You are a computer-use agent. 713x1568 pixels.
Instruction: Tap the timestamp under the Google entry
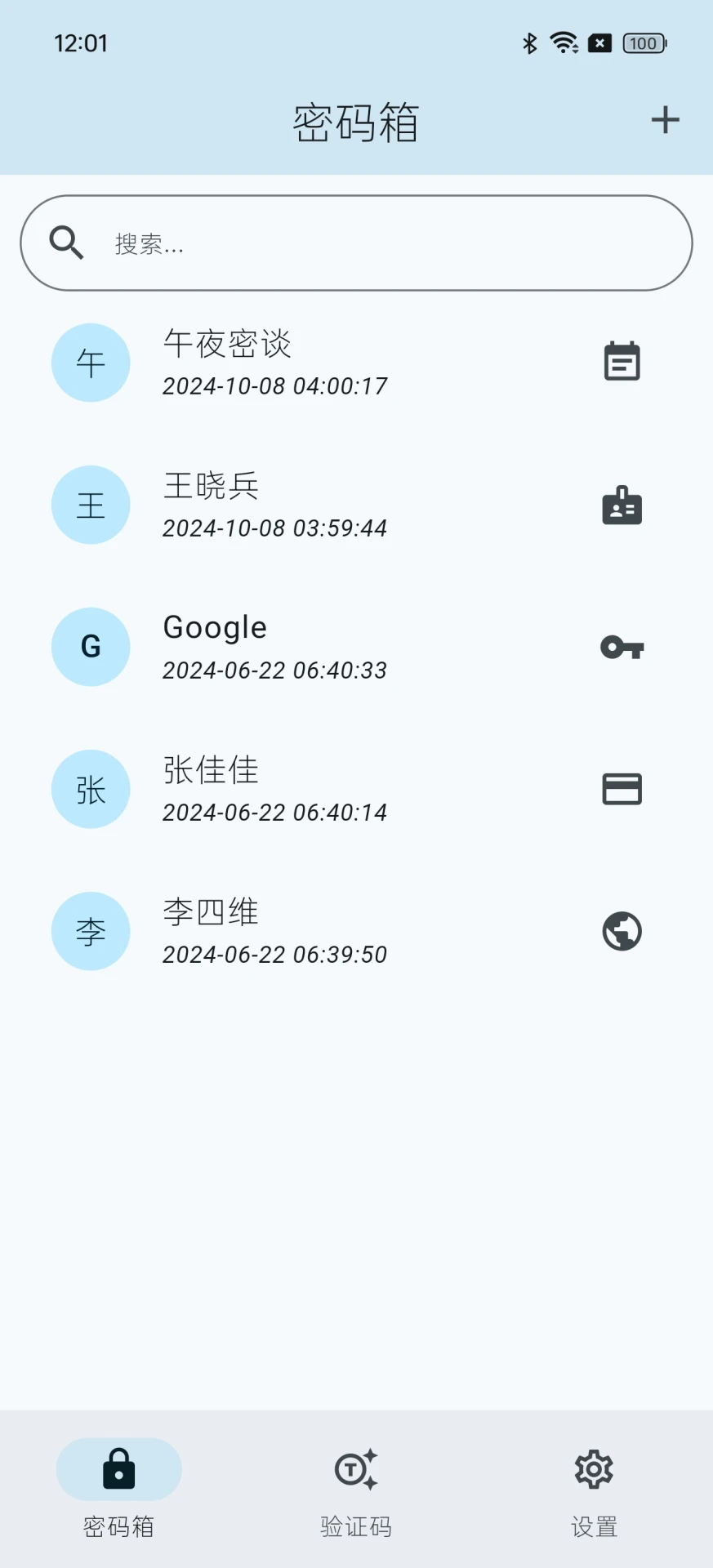274,670
